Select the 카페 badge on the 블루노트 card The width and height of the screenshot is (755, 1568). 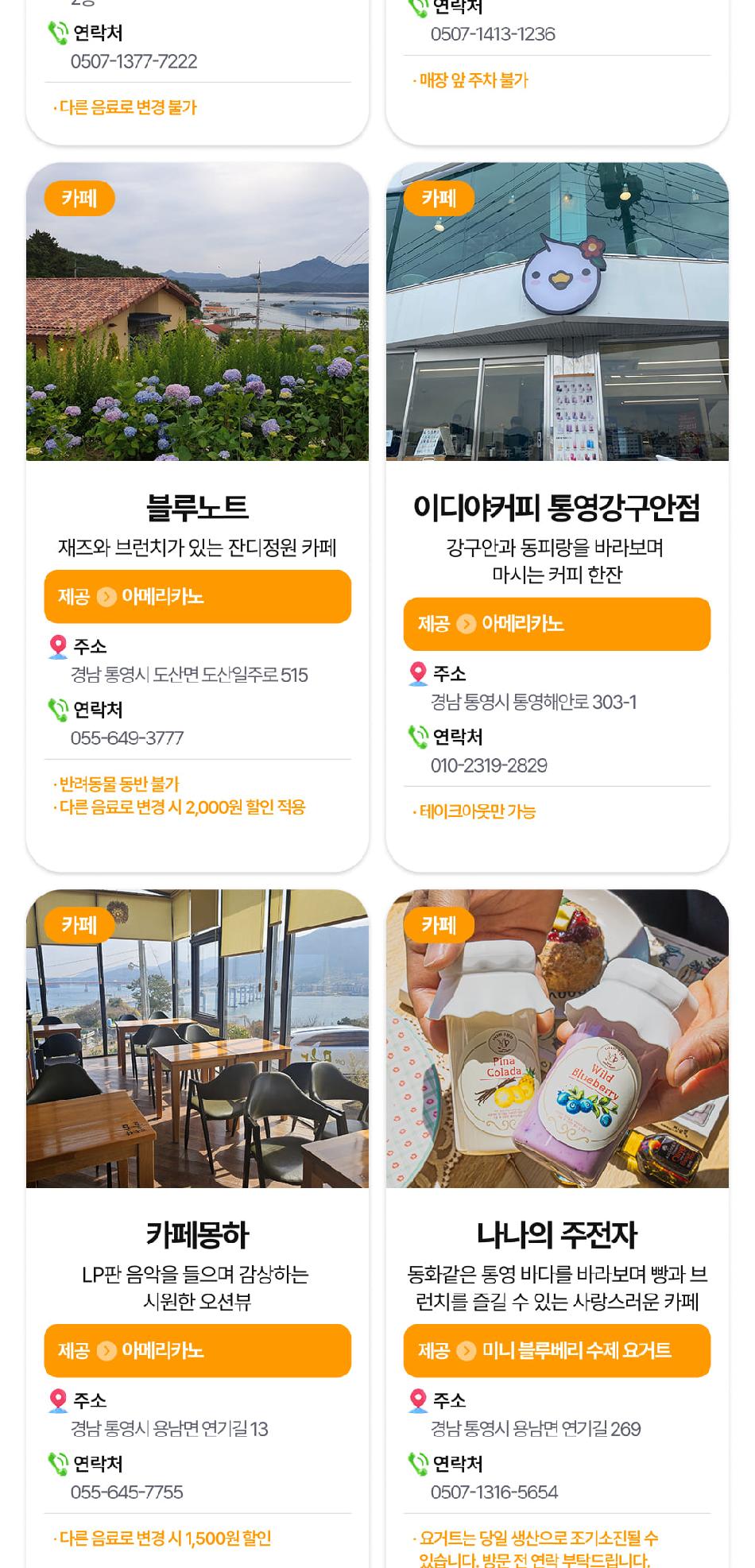pyautogui.click(x=77, y=199)
